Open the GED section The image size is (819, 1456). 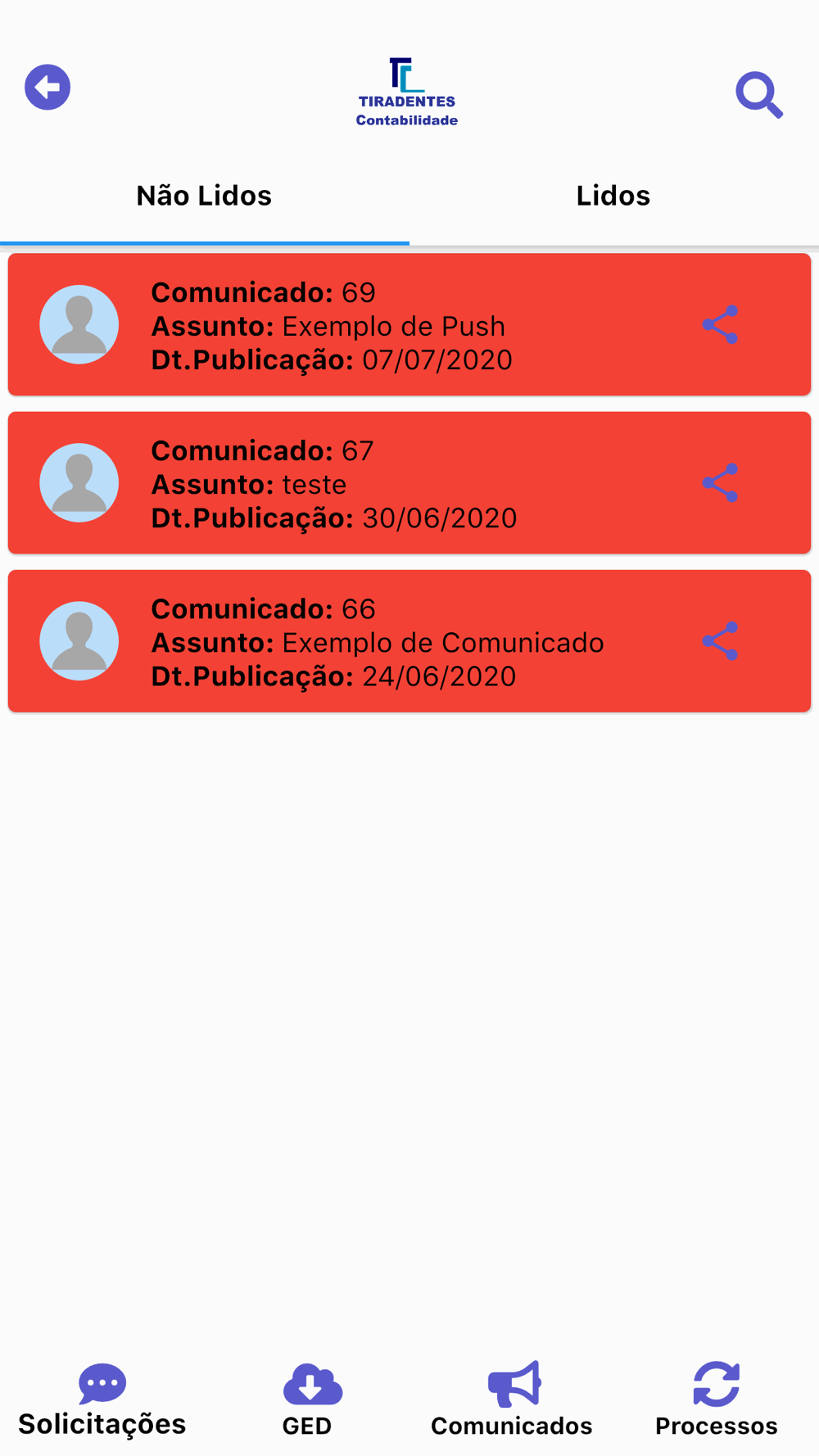(307, 1400)
